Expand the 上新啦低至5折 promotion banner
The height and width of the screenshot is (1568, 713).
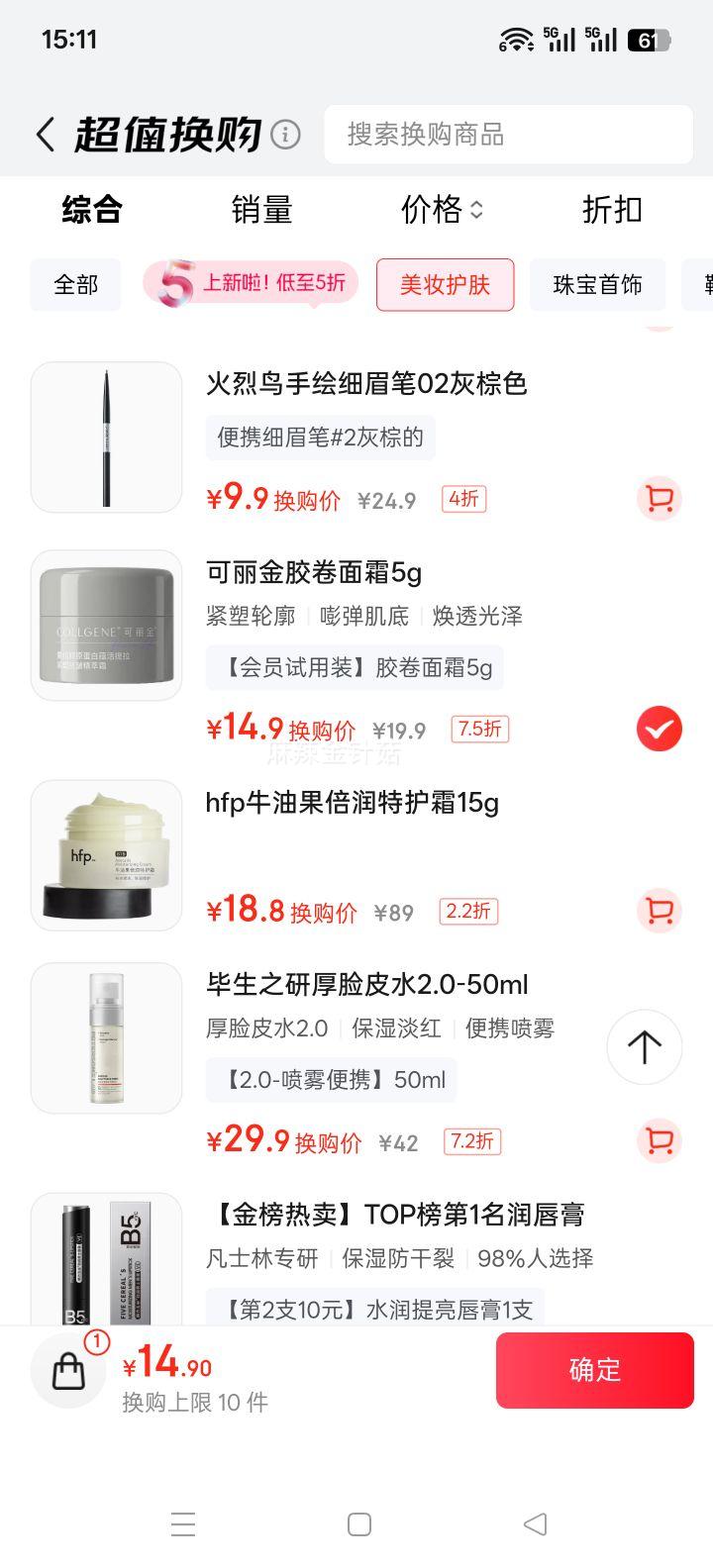click(x=251, y=284)
